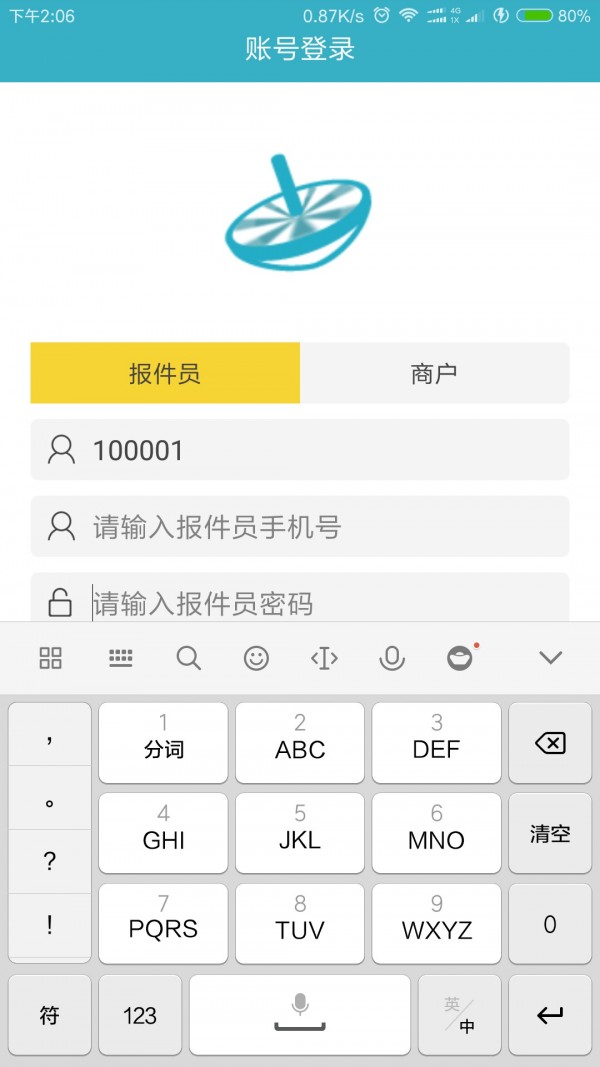The image size is (600, 1067).
Task: Open the 符 symbols keyboard
Action: coord(49,1016)
